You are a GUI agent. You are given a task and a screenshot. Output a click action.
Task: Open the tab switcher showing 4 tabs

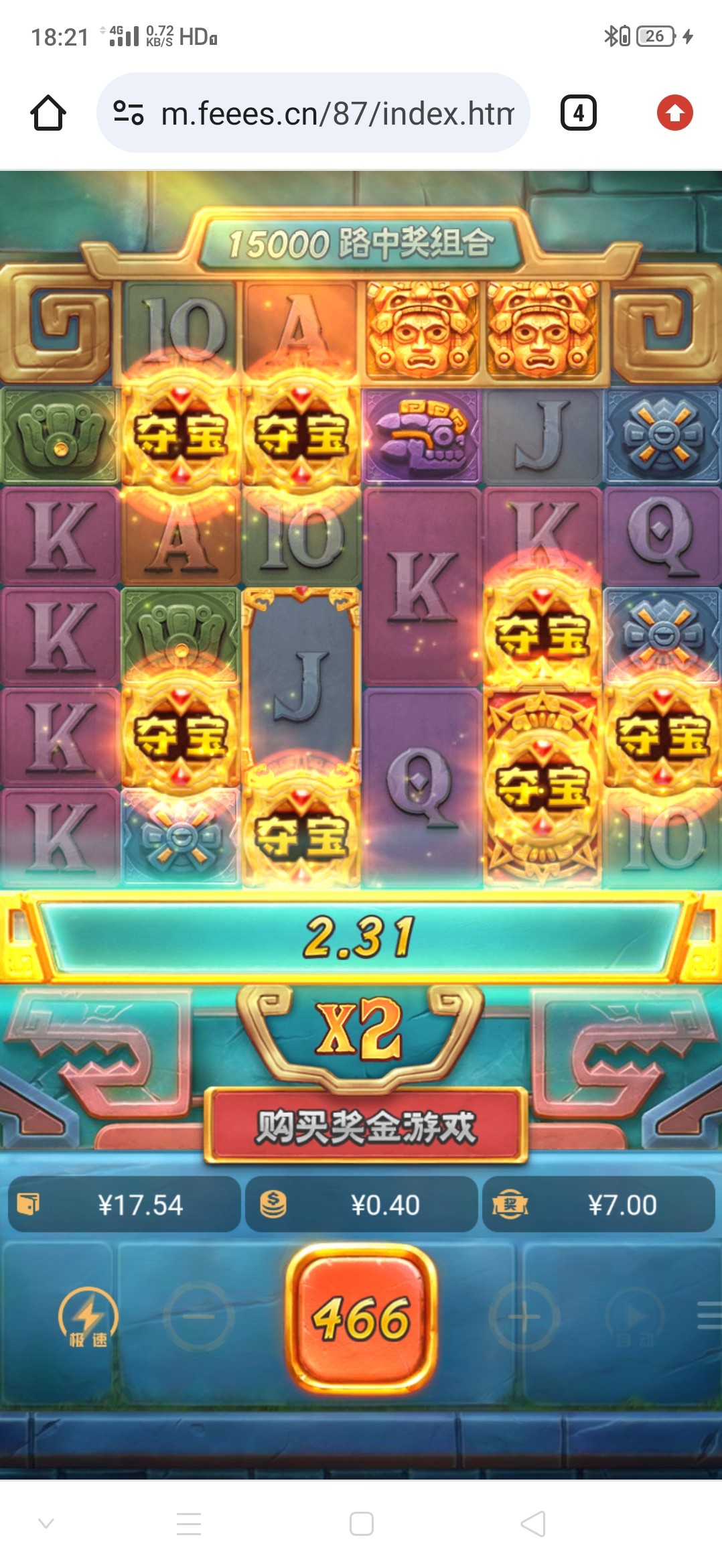578,113
